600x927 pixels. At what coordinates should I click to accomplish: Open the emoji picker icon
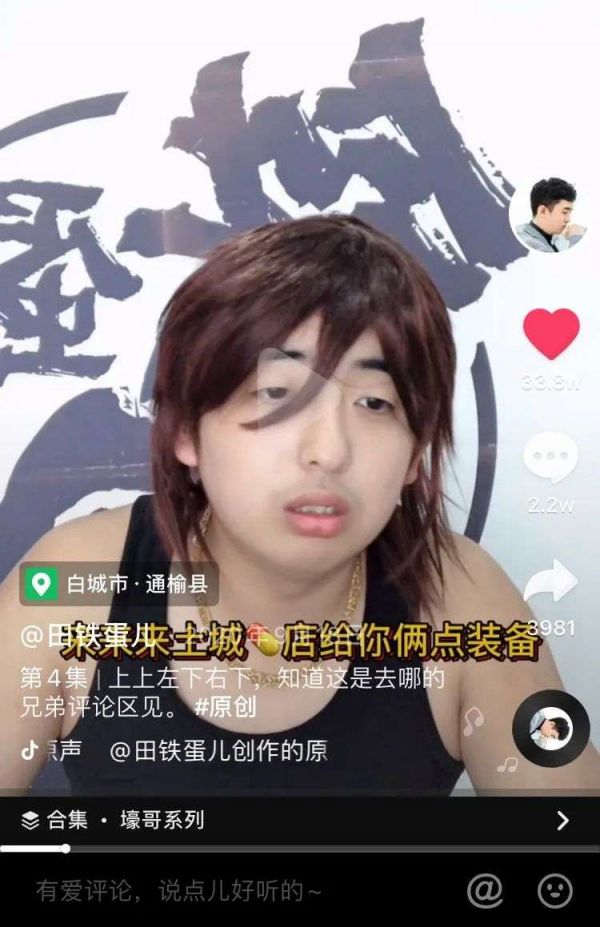coord(555,889)
